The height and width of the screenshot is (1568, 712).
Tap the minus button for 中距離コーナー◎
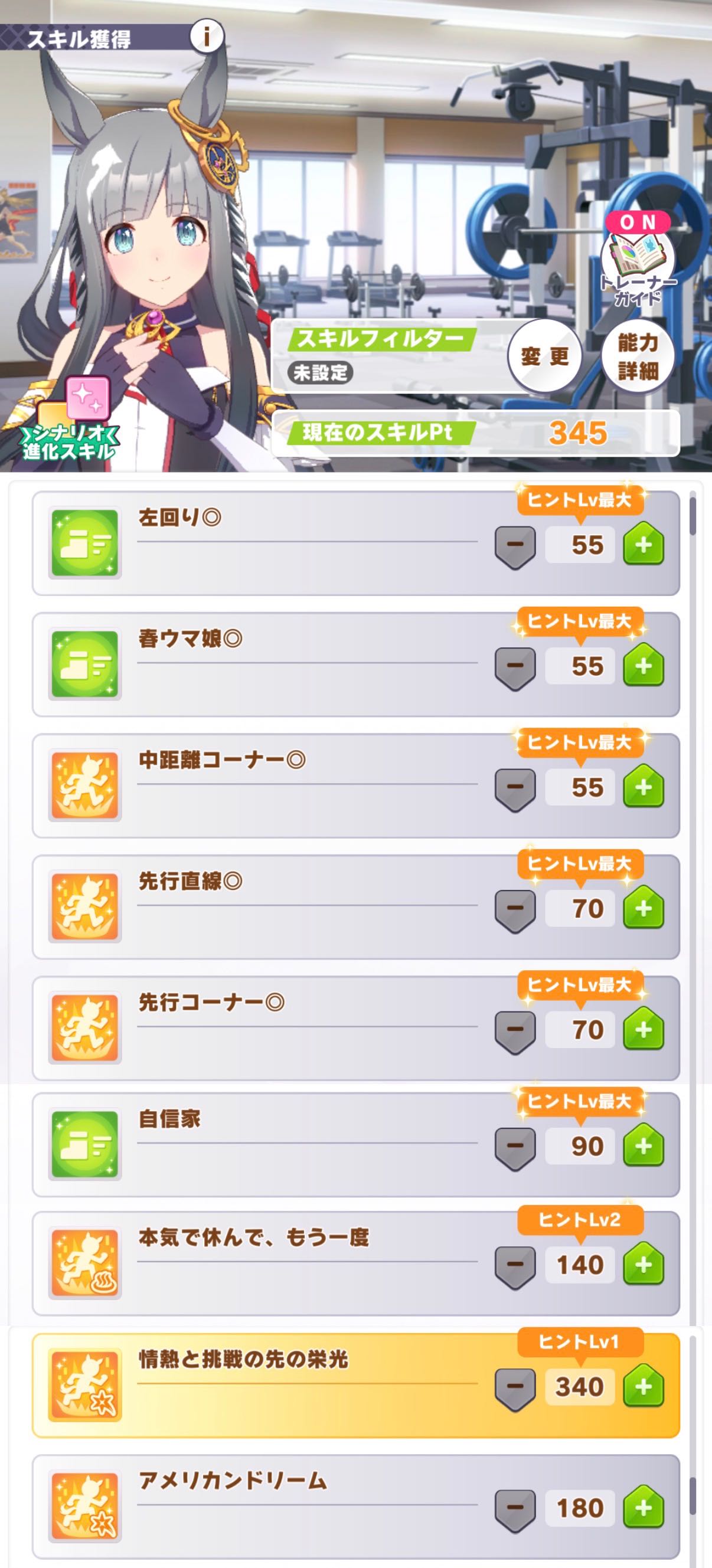coord(515,788)
